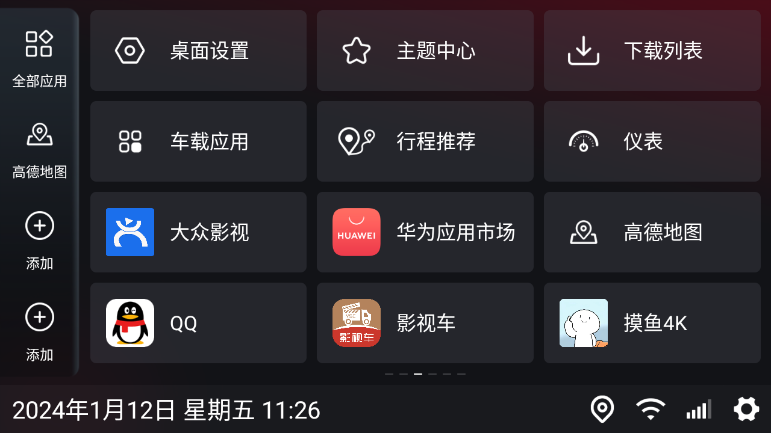Tap the location pin icon in the bottom bar
This screenshot has height=433, width=771.
coord(602,409)
